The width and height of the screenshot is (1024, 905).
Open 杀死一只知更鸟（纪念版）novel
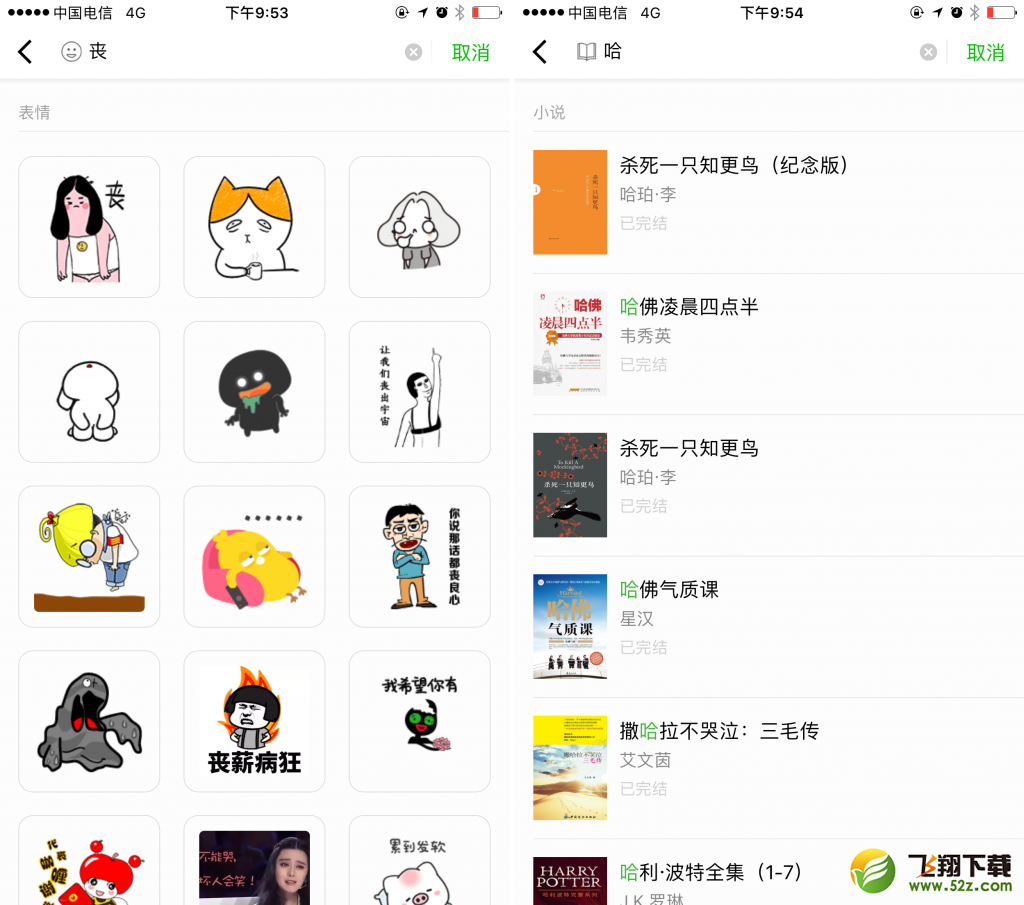coord(733,166)
